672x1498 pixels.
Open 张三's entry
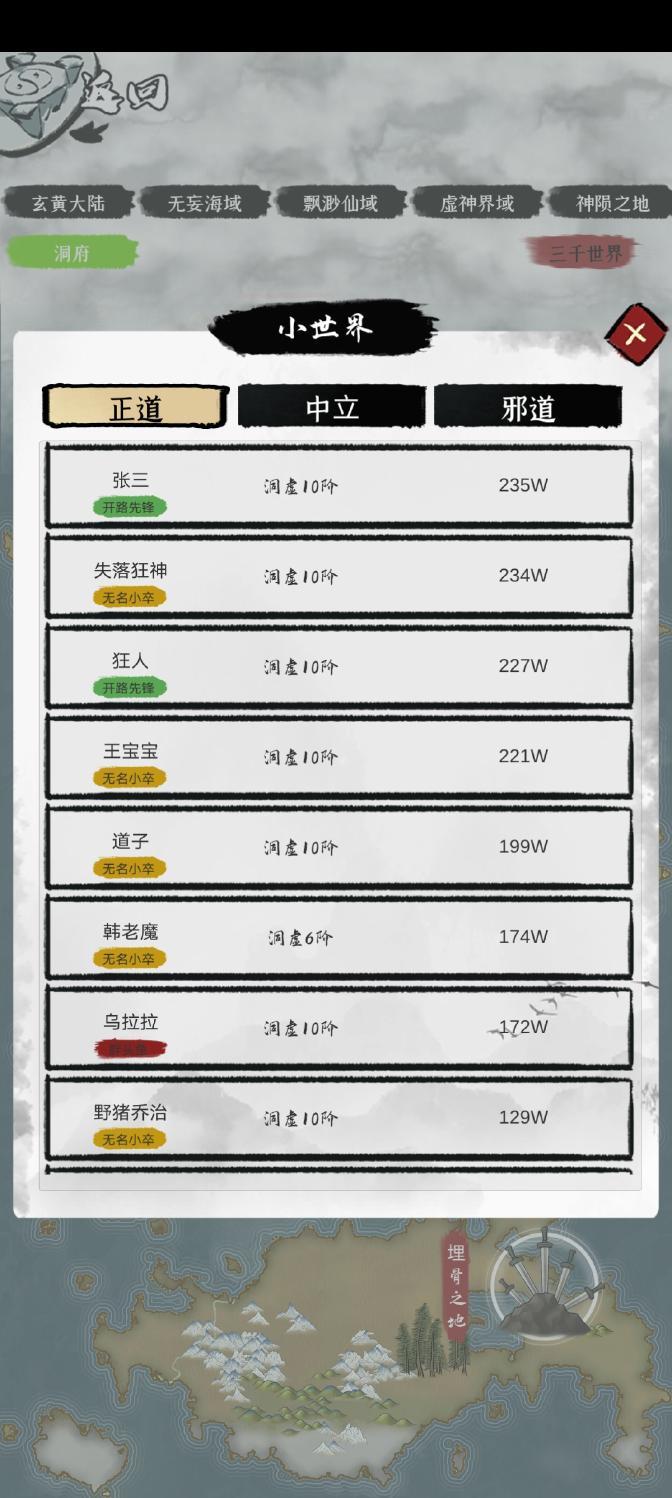[x=339, y=487]
